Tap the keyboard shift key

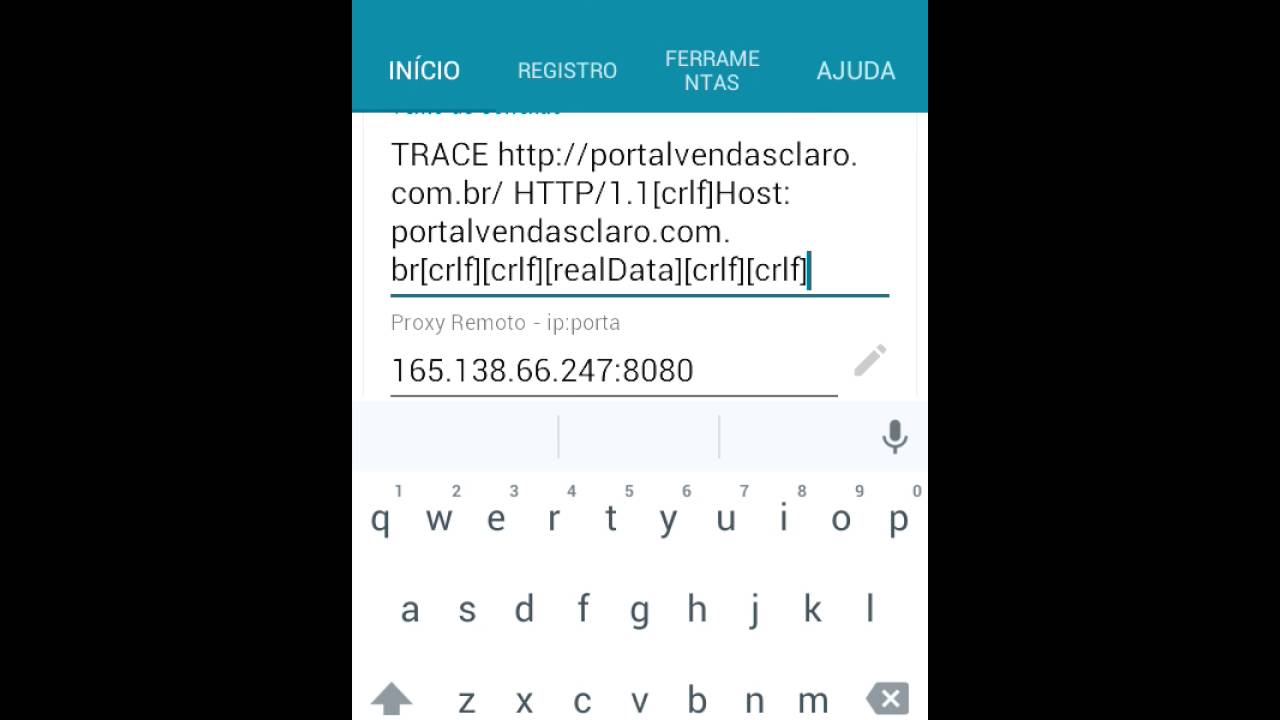tap(392, 698)
